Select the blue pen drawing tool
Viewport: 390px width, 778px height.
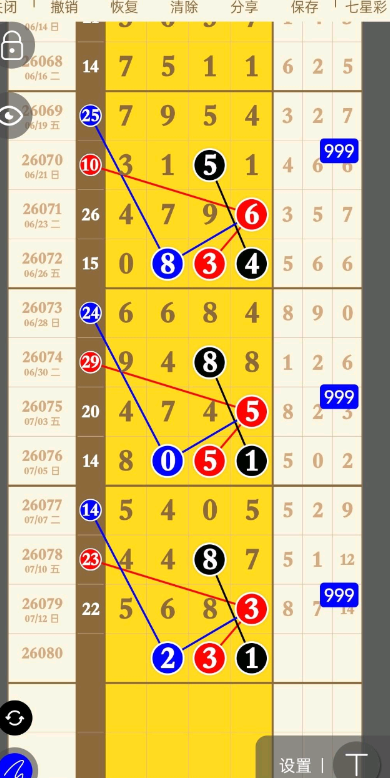tap(16, 767)
